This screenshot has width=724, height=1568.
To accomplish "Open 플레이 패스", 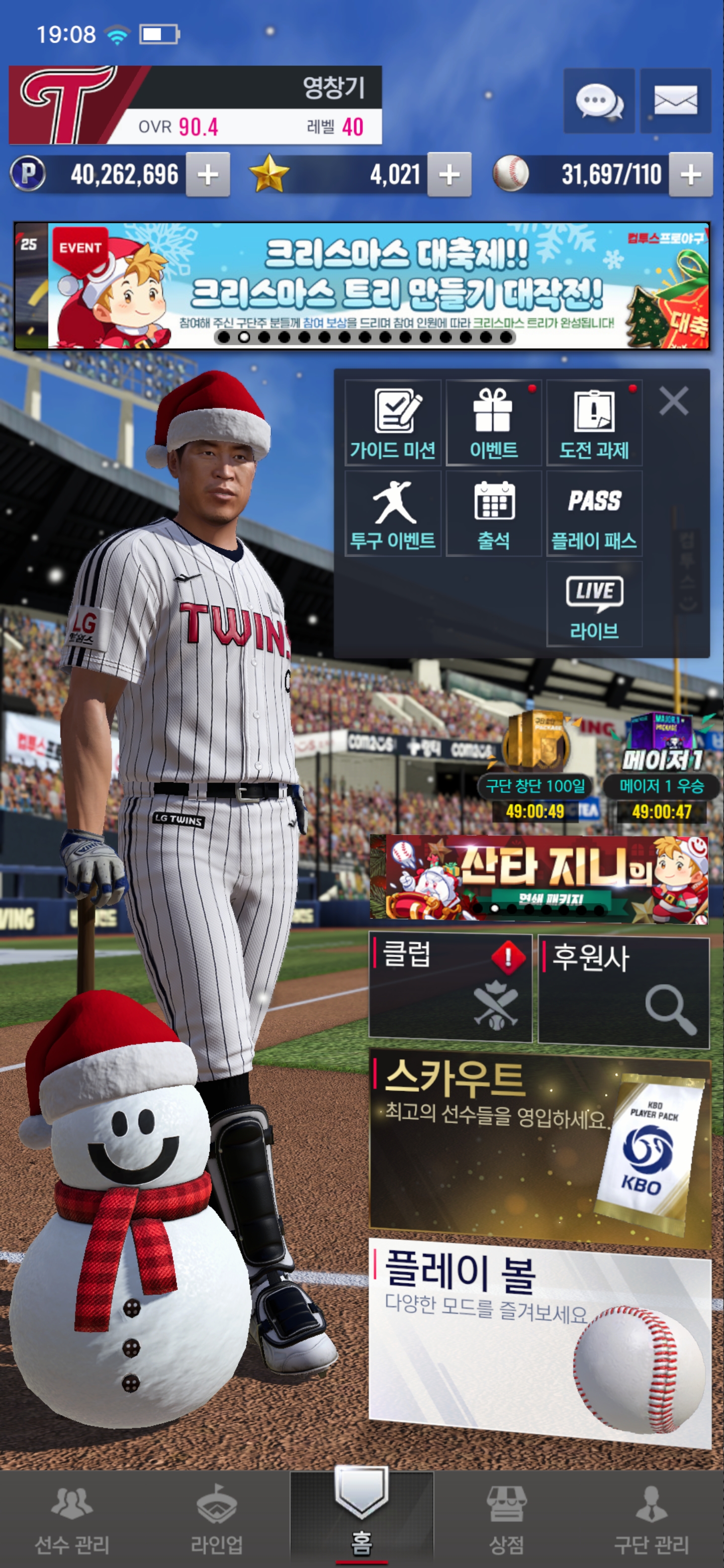I will [x=594, y=514].
